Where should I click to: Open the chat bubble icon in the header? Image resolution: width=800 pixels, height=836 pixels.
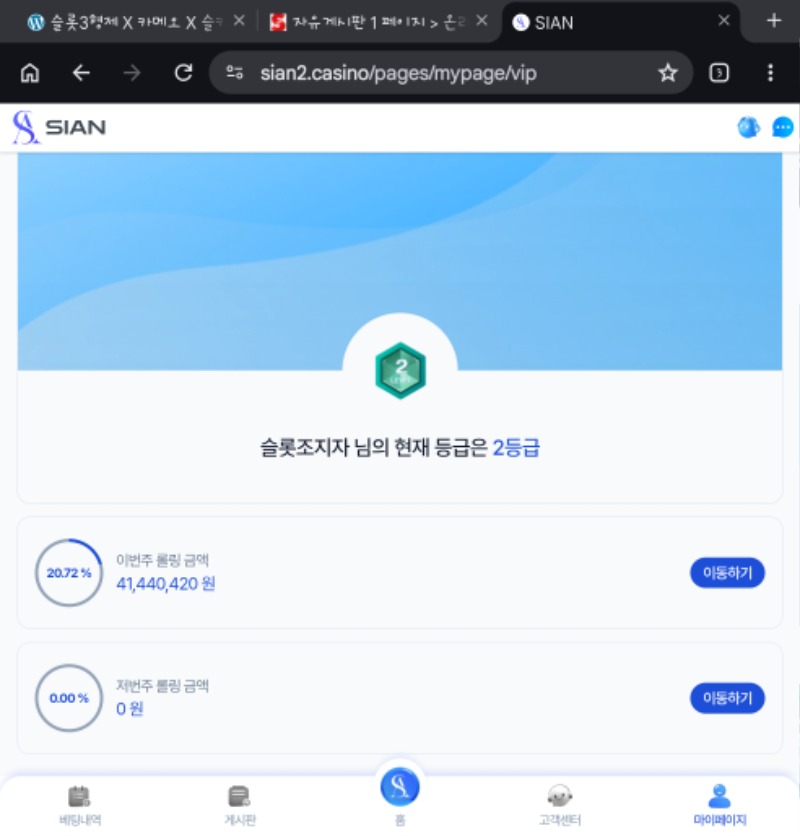tap(783, 128)
